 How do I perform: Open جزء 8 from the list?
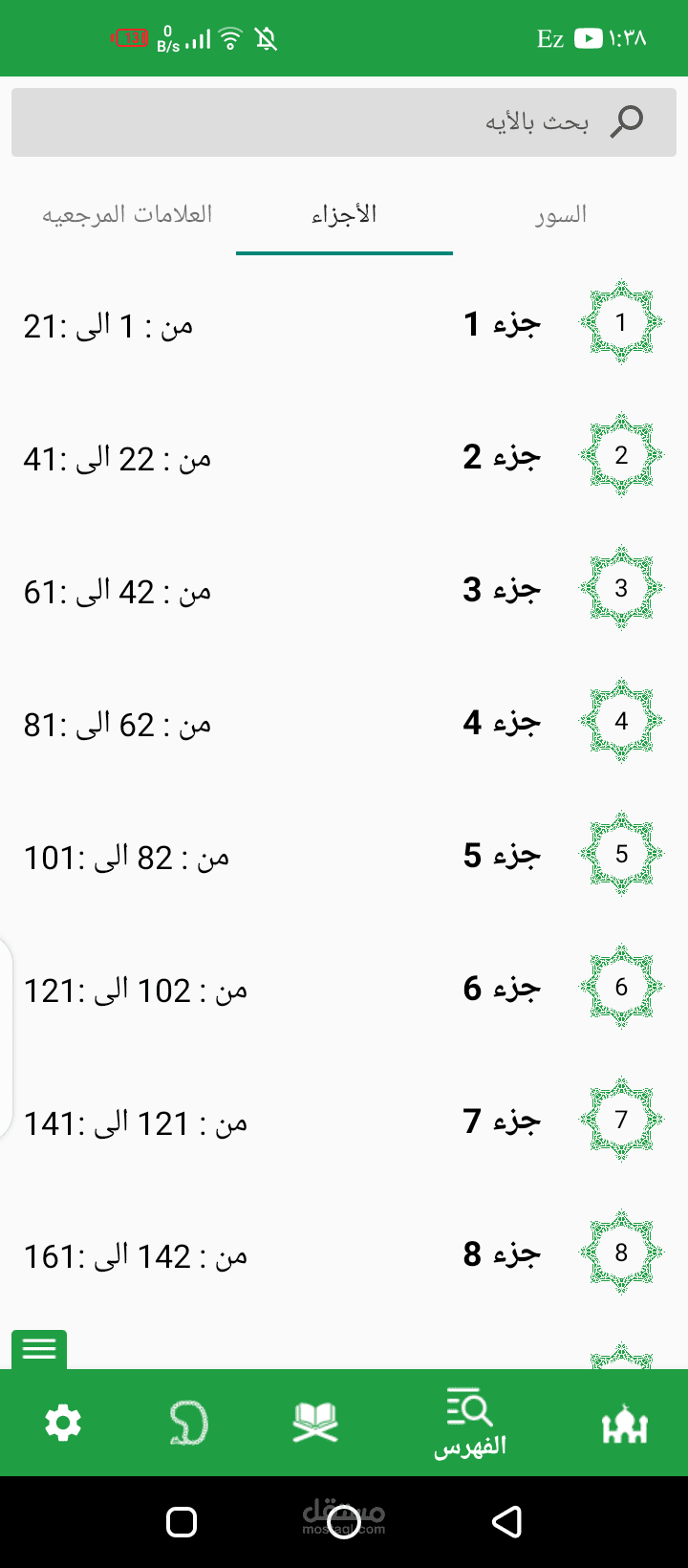click(x=344, y=1254)
